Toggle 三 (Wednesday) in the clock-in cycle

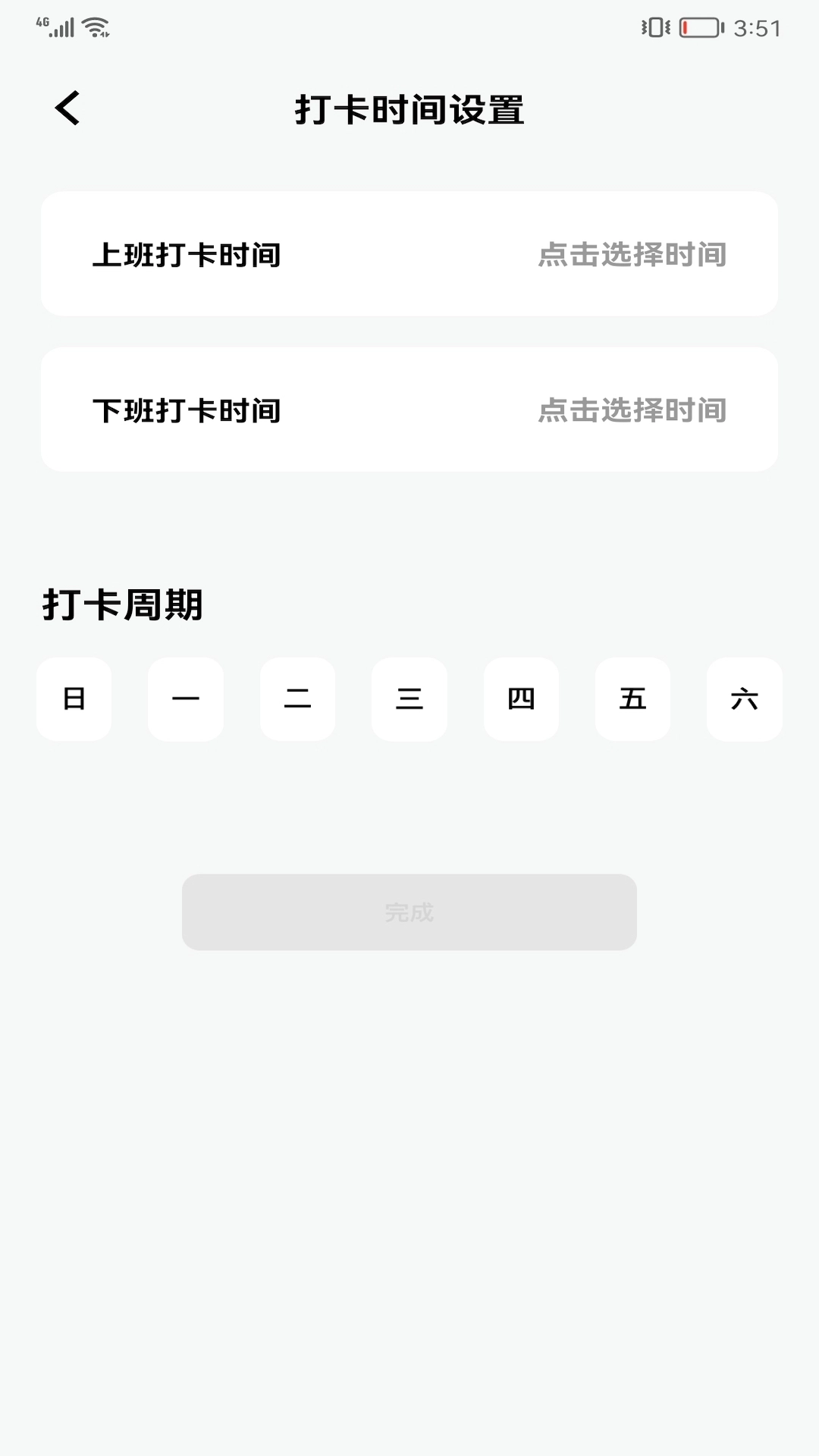click(x=409, y=699)
